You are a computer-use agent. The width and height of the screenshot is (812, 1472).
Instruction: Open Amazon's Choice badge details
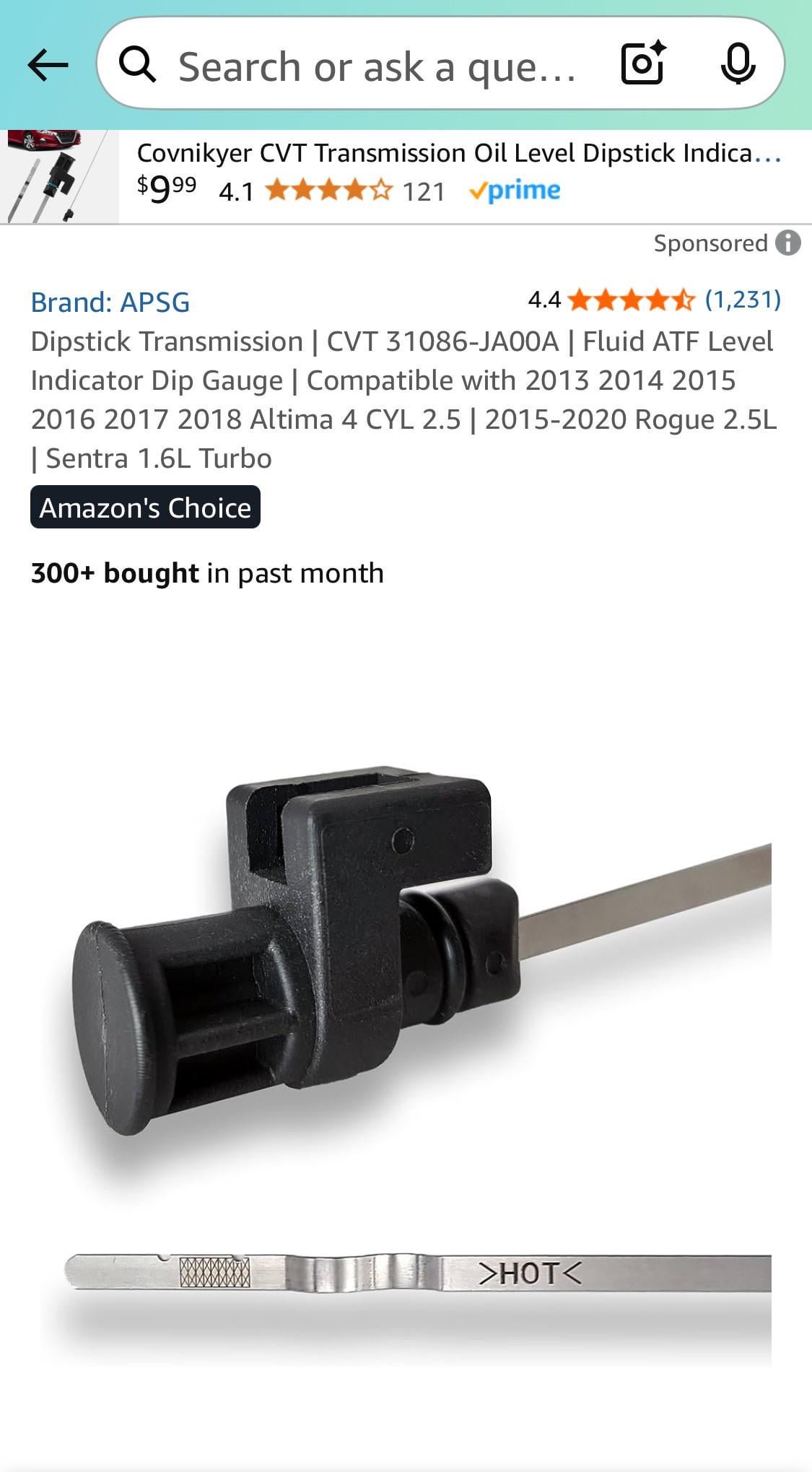[145, 508]
